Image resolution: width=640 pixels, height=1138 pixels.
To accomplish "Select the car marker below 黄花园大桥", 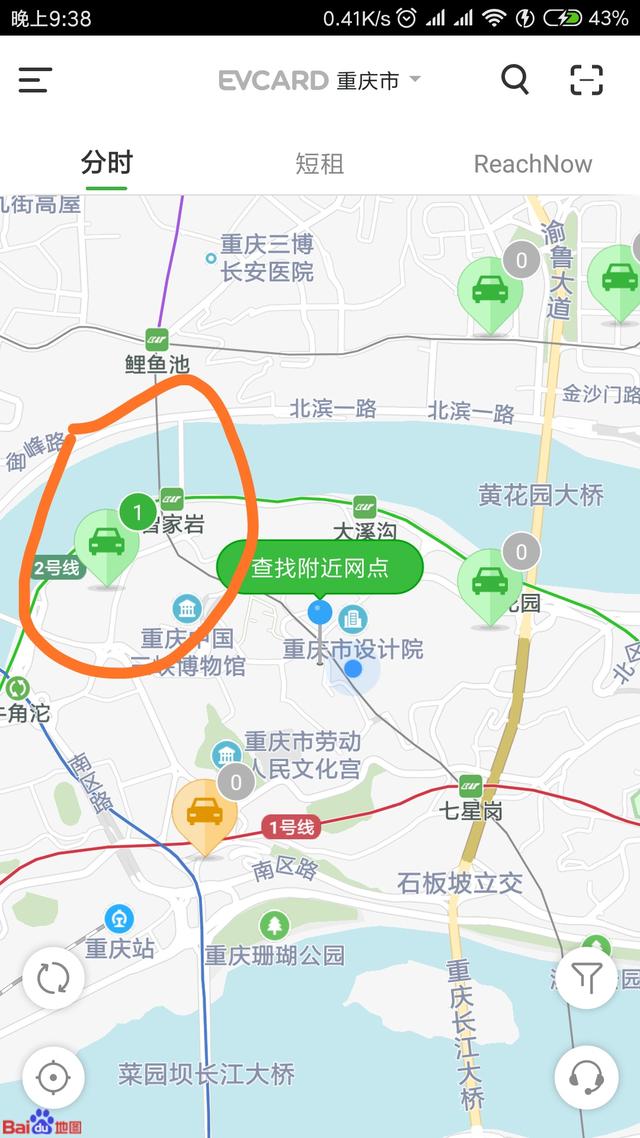I will point(490,584).
